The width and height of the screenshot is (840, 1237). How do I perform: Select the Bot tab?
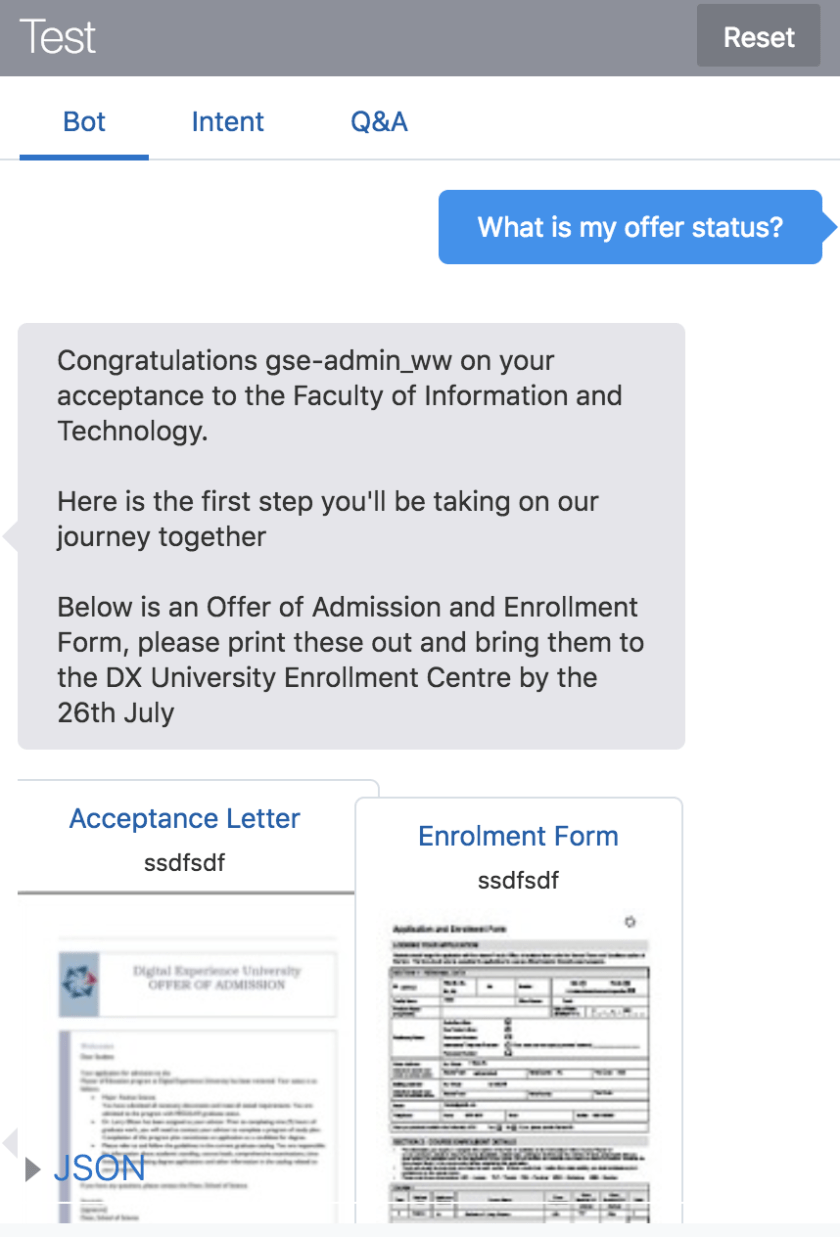click(x=84, y=122)
